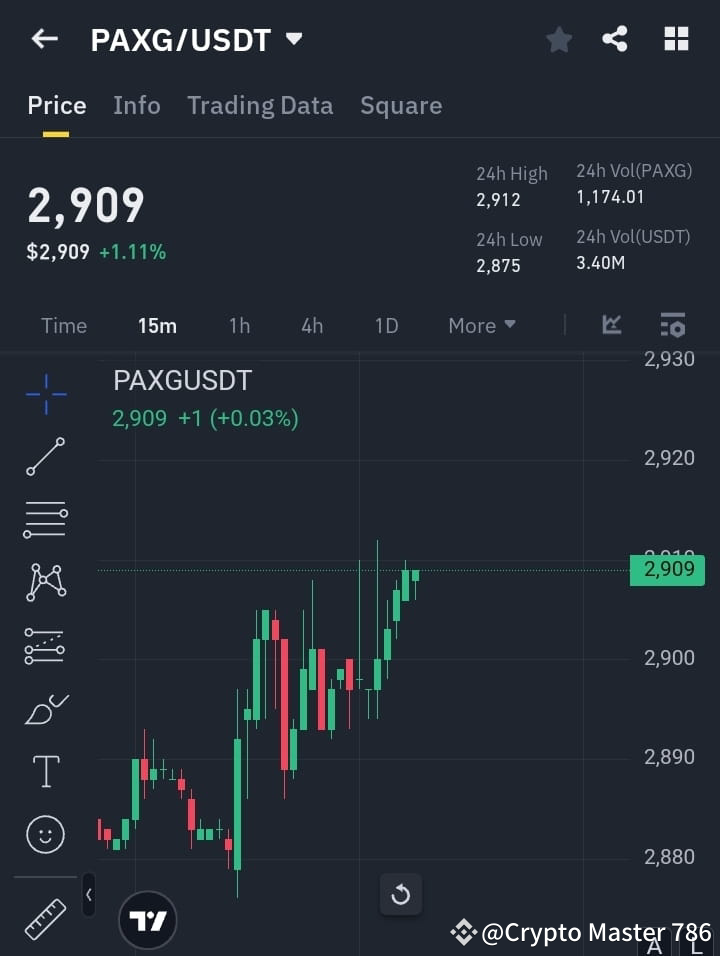The image size is (720, 956).
Task: Refresh the chart view
Action: click(x=401, y=895)
